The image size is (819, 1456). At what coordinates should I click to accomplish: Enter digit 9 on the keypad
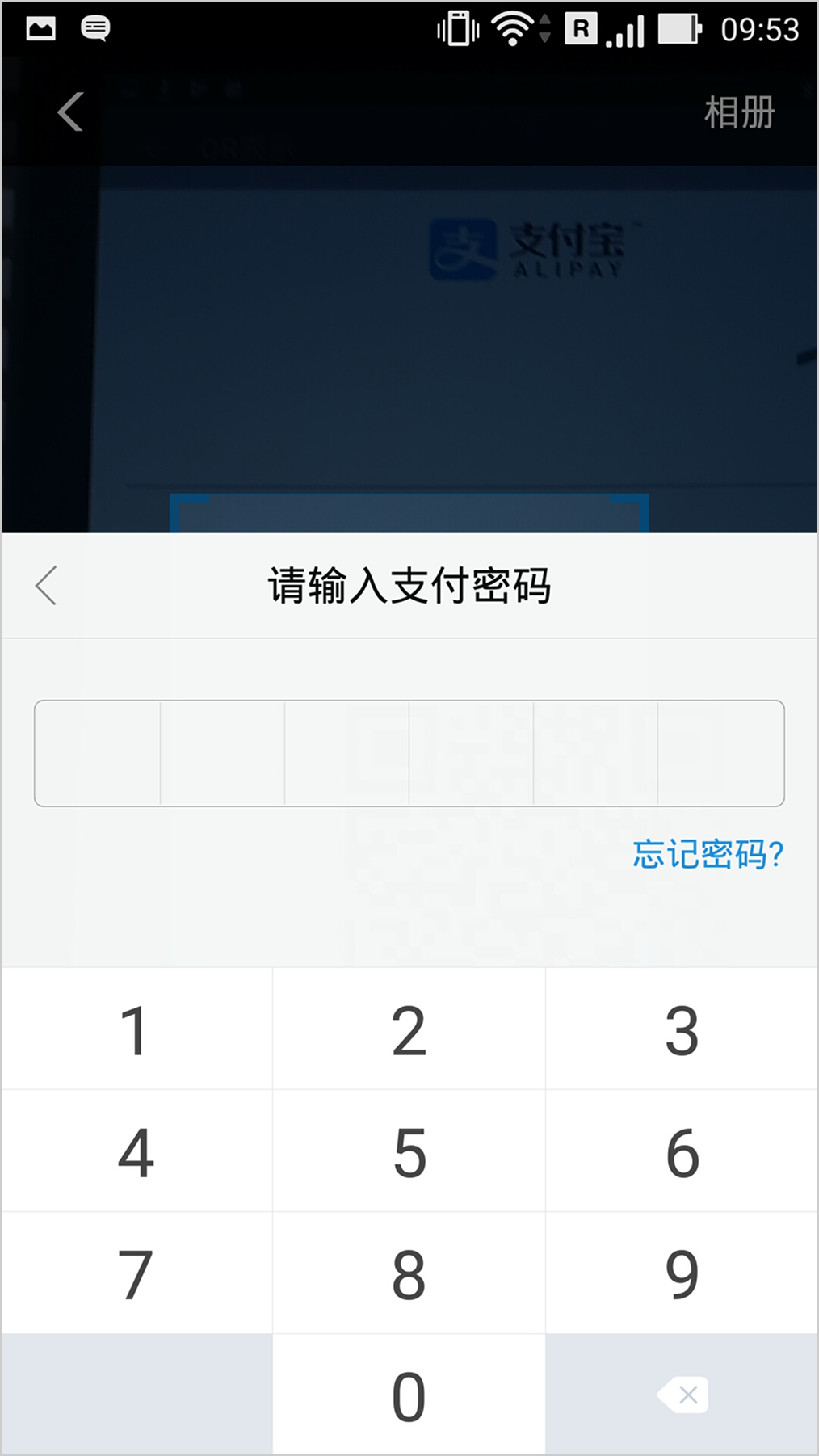click(x=682, y=1274)
